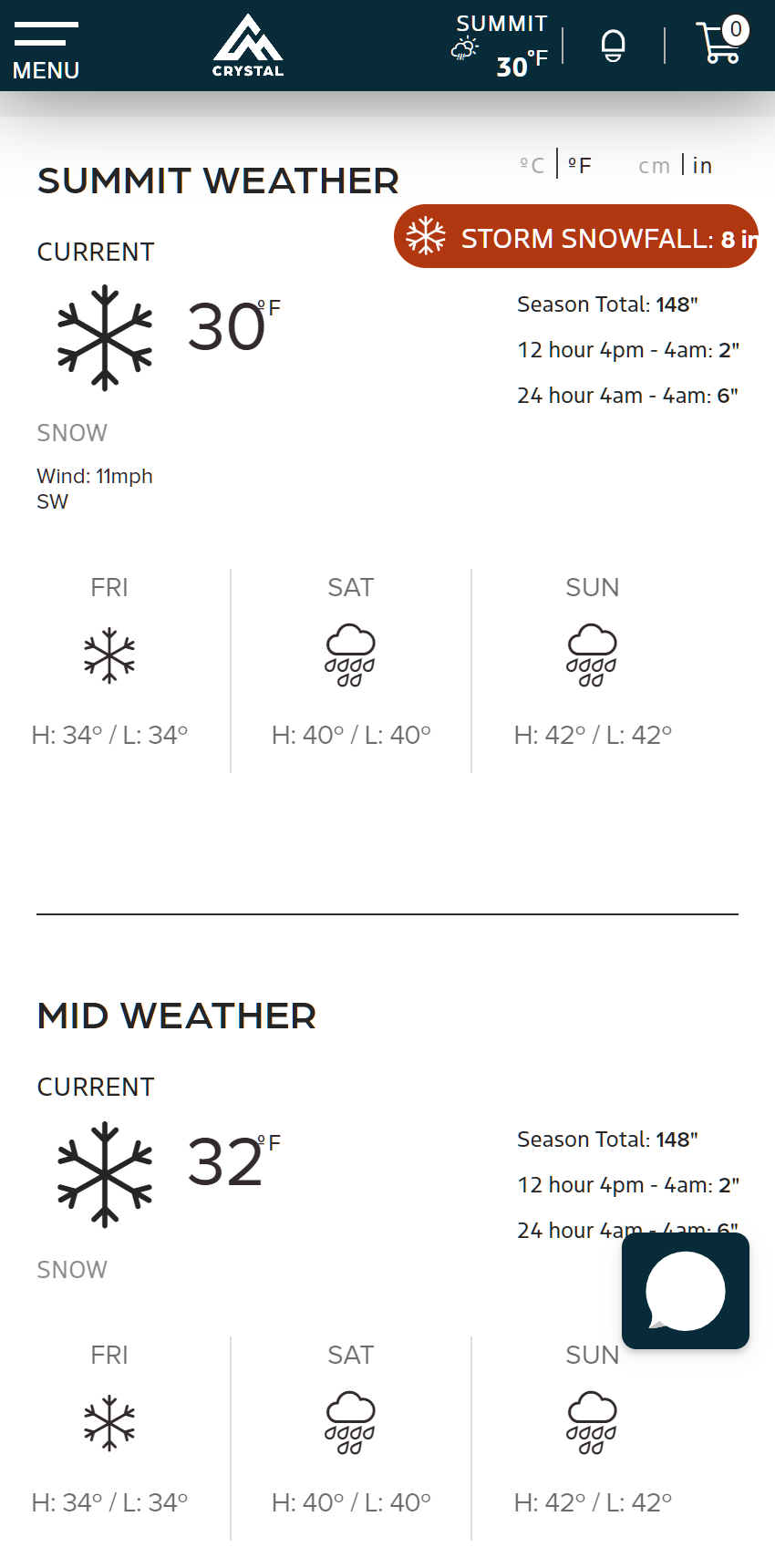Image resolution: width=775 pixels, height=1568 pixels.
Task: Open the chat support bubble
Action: (x=686, y=1291)
